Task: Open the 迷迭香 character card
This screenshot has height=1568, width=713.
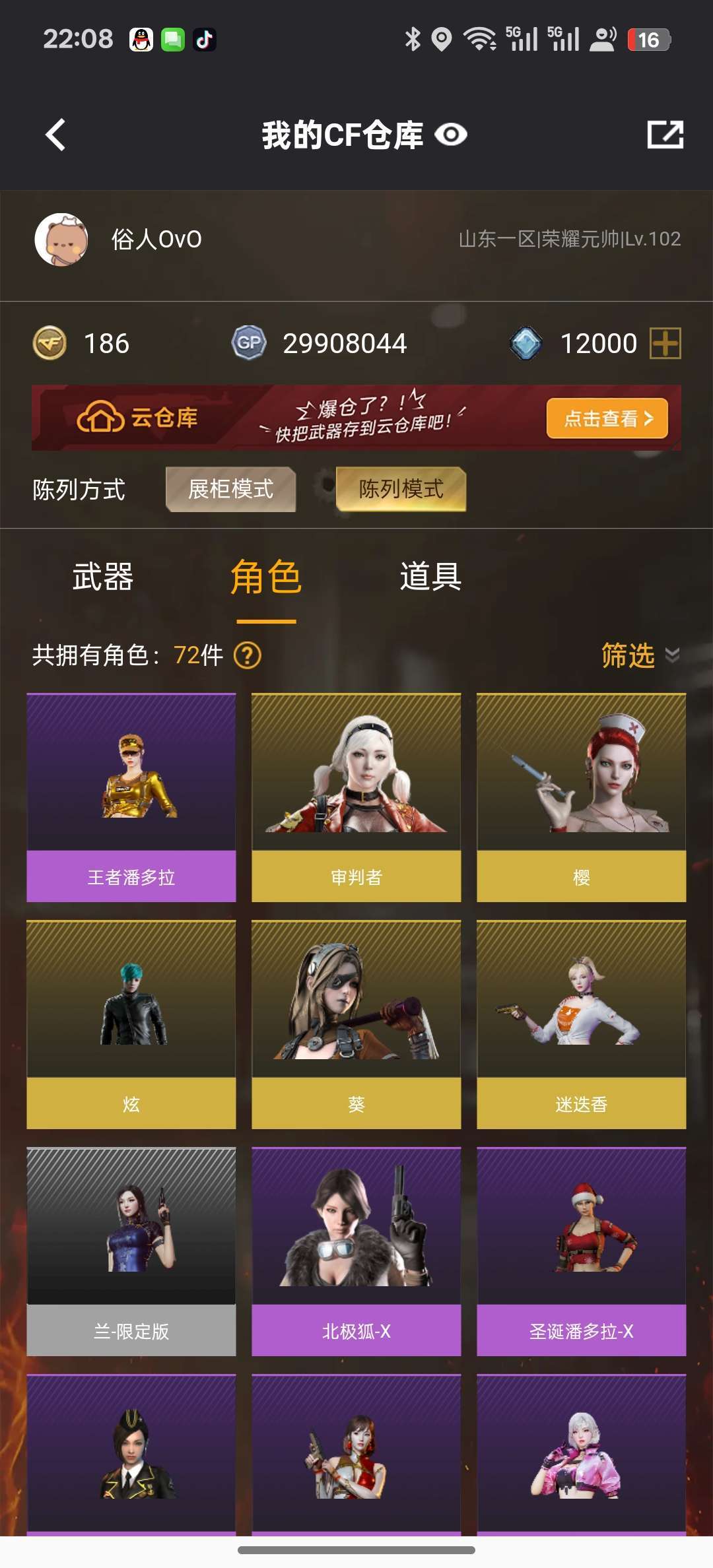Action: pos(582,1024)
